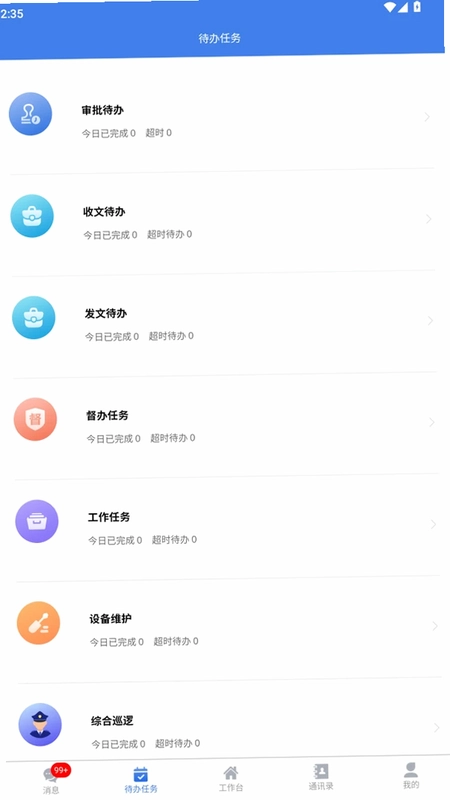Open the 综合巡逻 row

[227, 719]
